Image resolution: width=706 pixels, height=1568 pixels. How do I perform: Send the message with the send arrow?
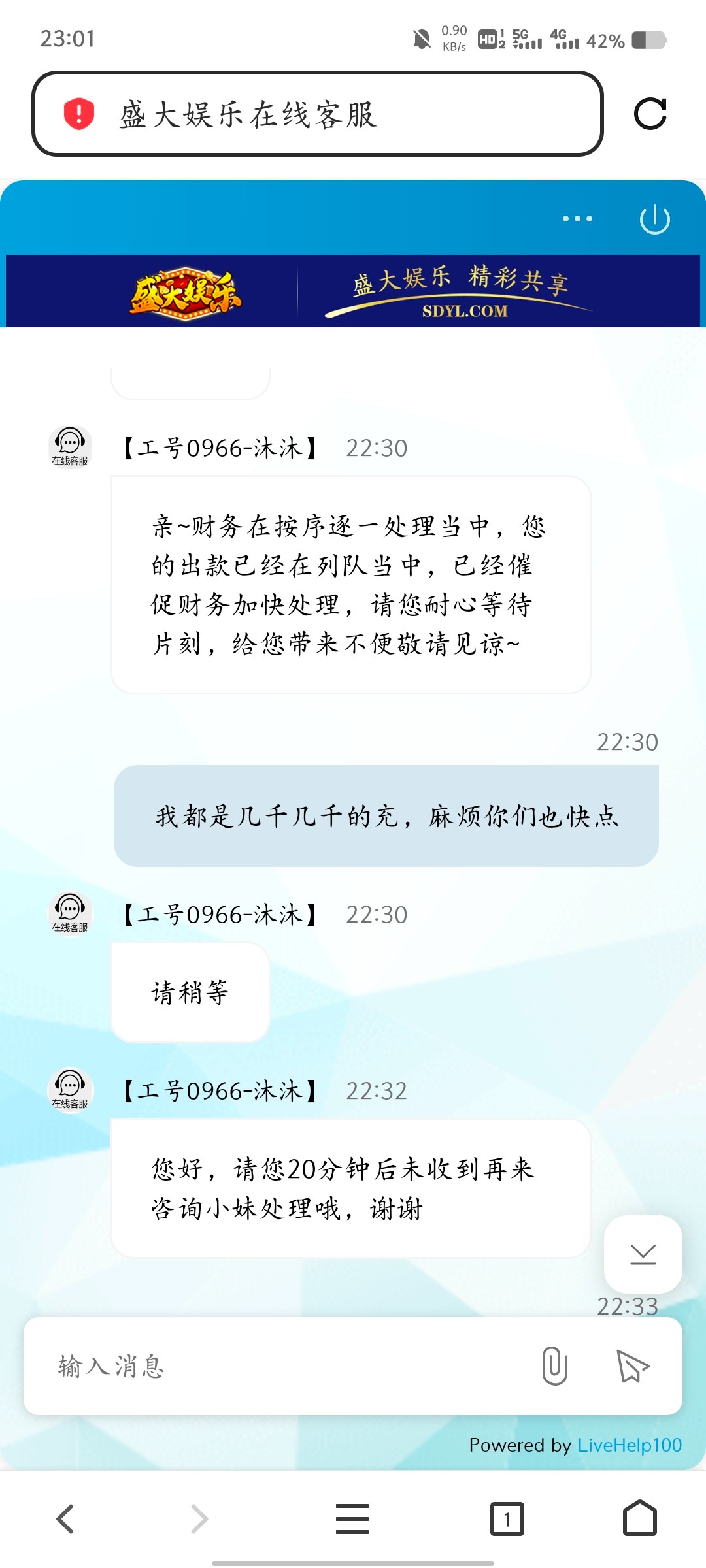[x=633, y=1366]
